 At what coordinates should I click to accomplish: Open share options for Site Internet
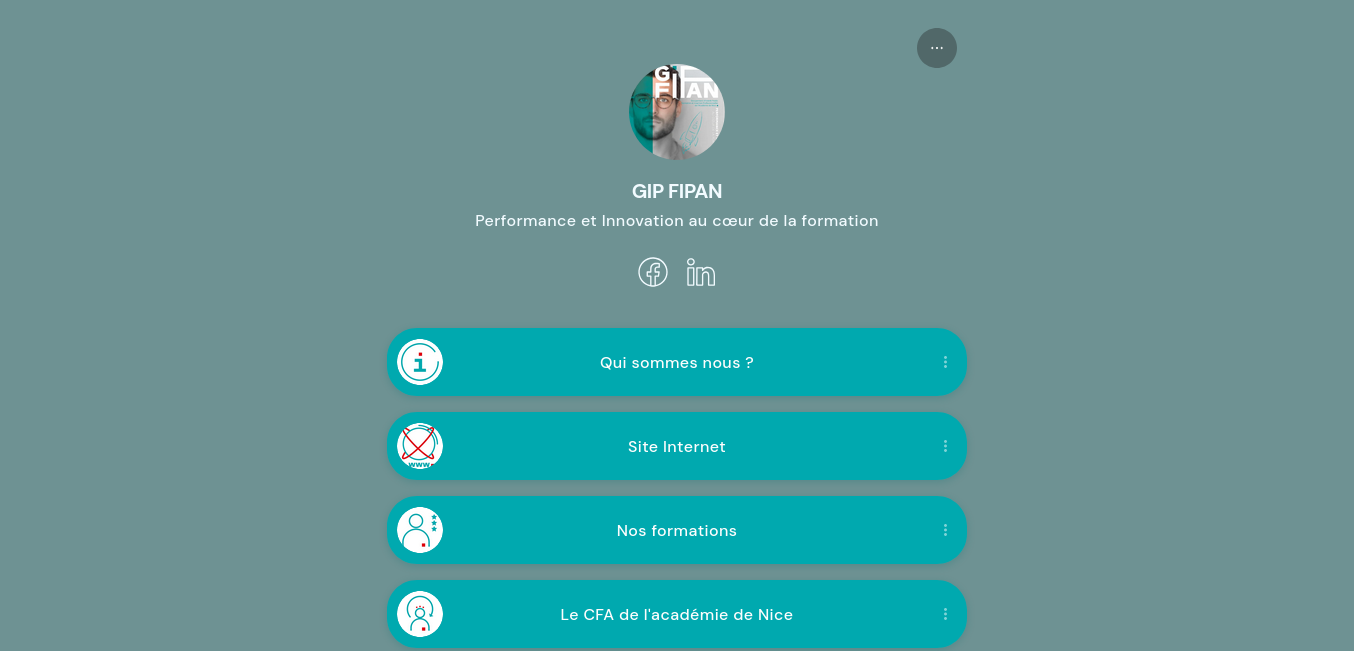tap(945, 446)
